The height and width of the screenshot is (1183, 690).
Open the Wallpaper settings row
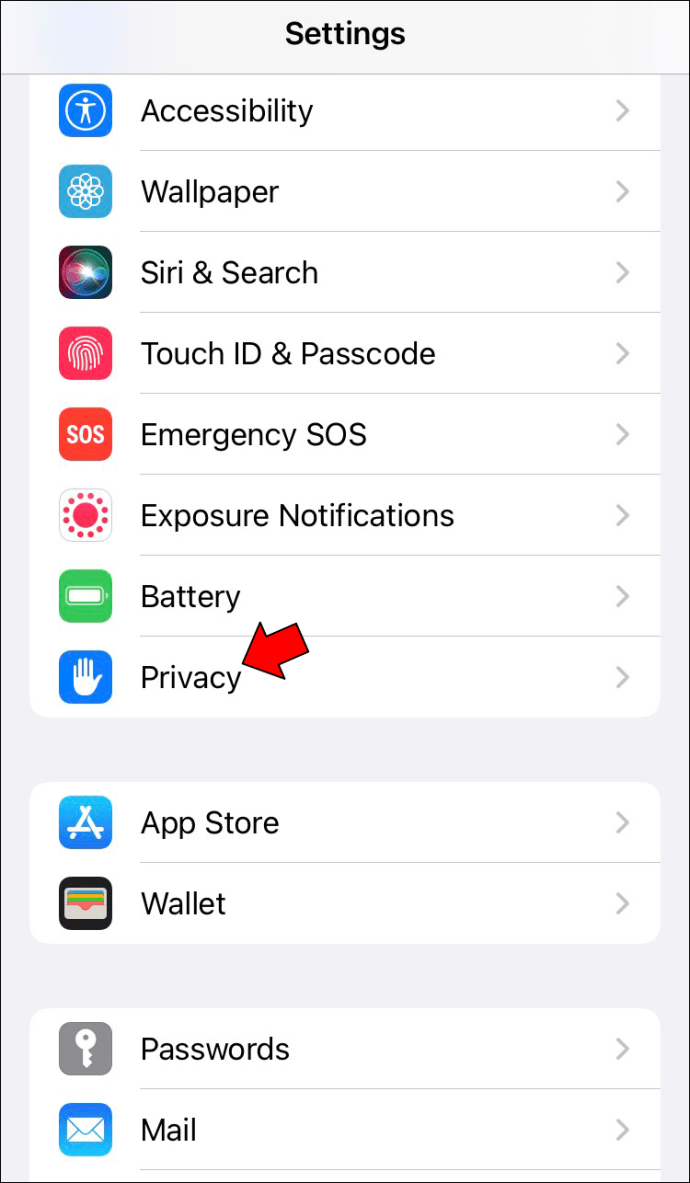tap(345, 192)
